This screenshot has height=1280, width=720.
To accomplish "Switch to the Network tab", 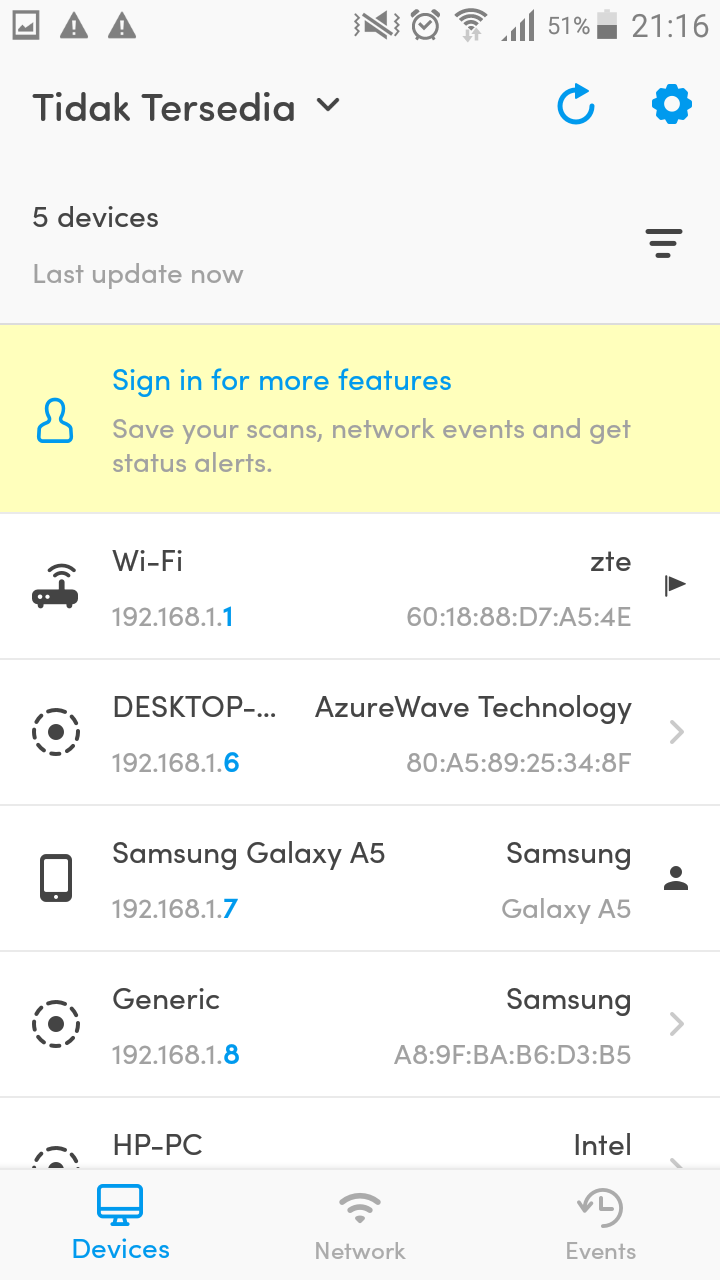I will click(360, 1226).
